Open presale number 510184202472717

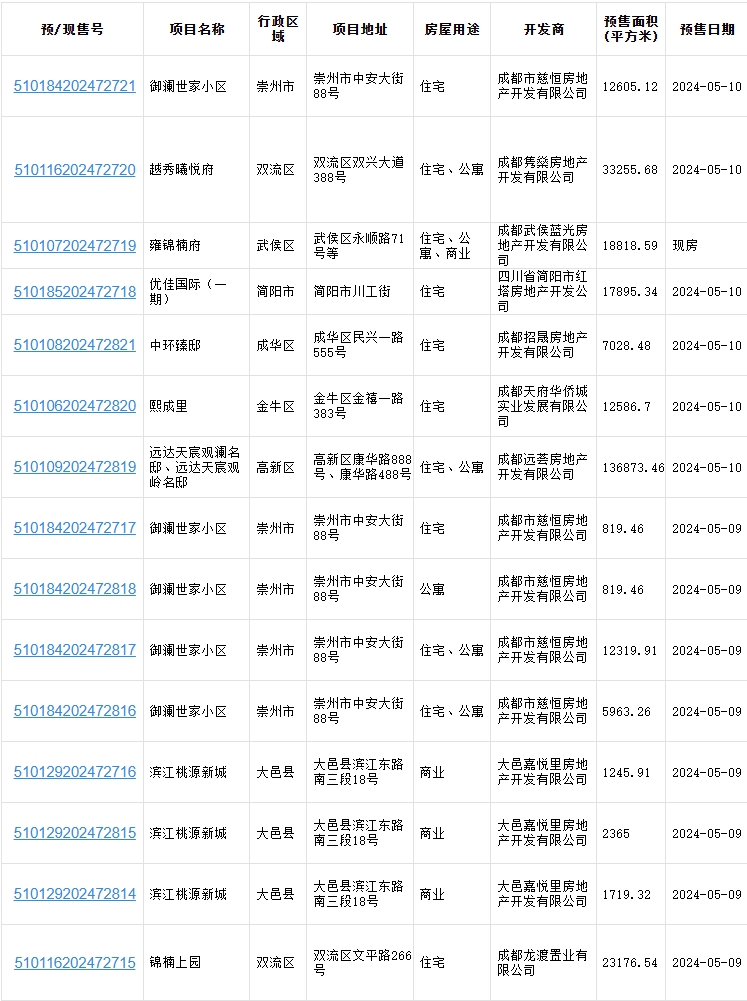coord(74,528)
